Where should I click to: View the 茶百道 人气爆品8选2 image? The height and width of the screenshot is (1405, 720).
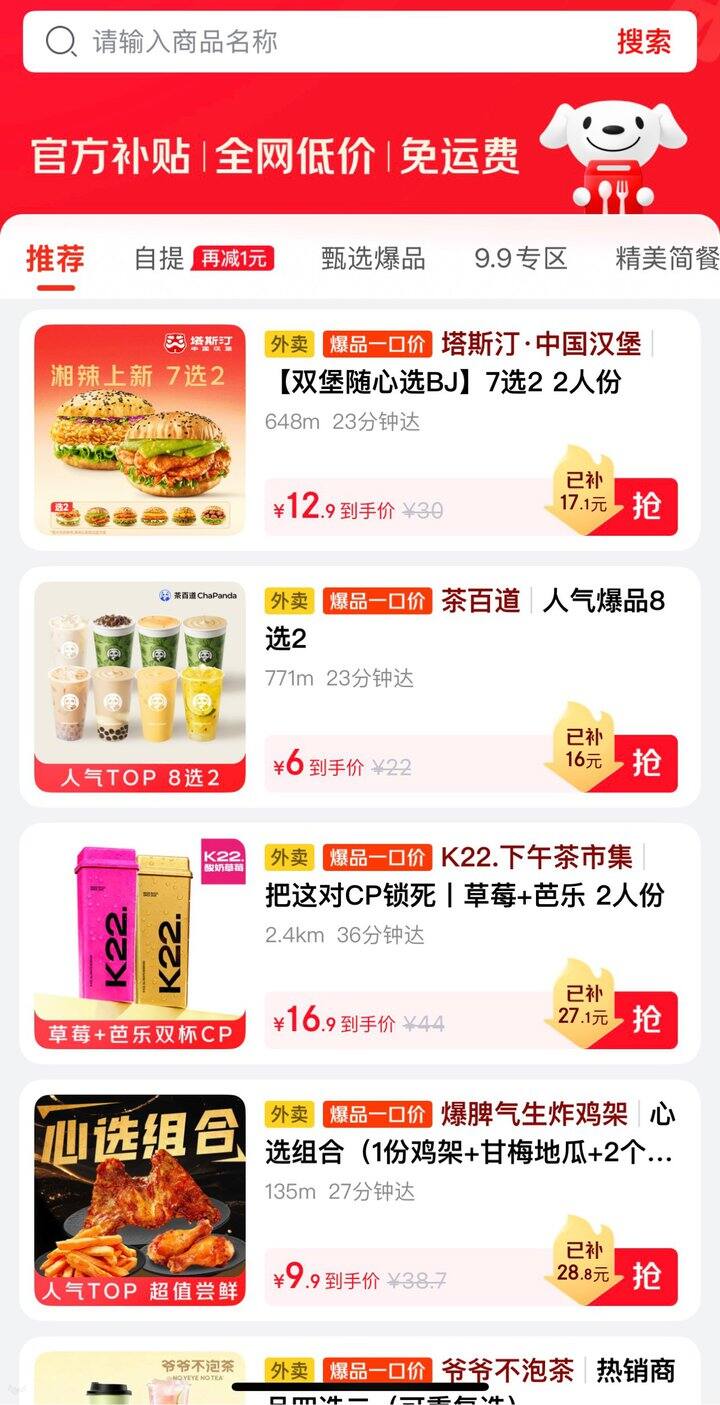(140, 687)
